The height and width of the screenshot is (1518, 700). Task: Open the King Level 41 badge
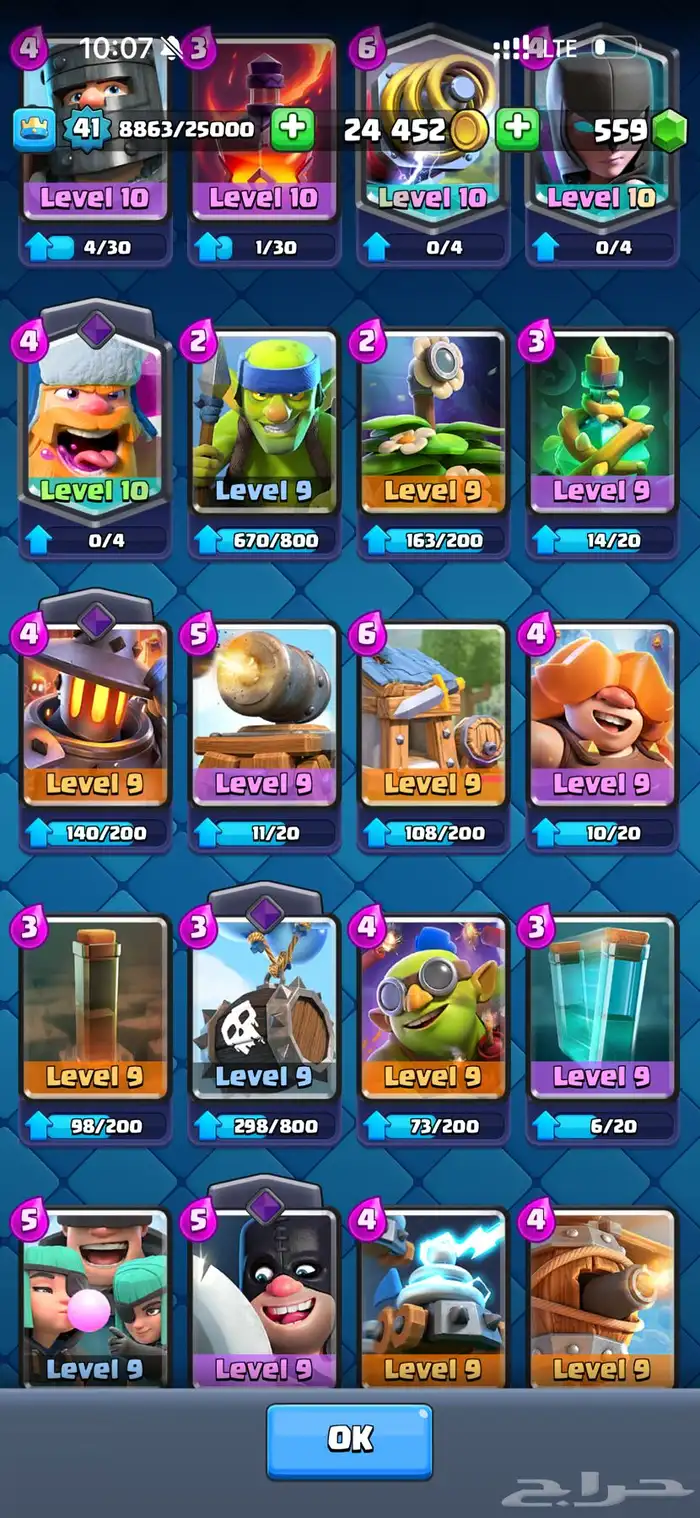84,129
